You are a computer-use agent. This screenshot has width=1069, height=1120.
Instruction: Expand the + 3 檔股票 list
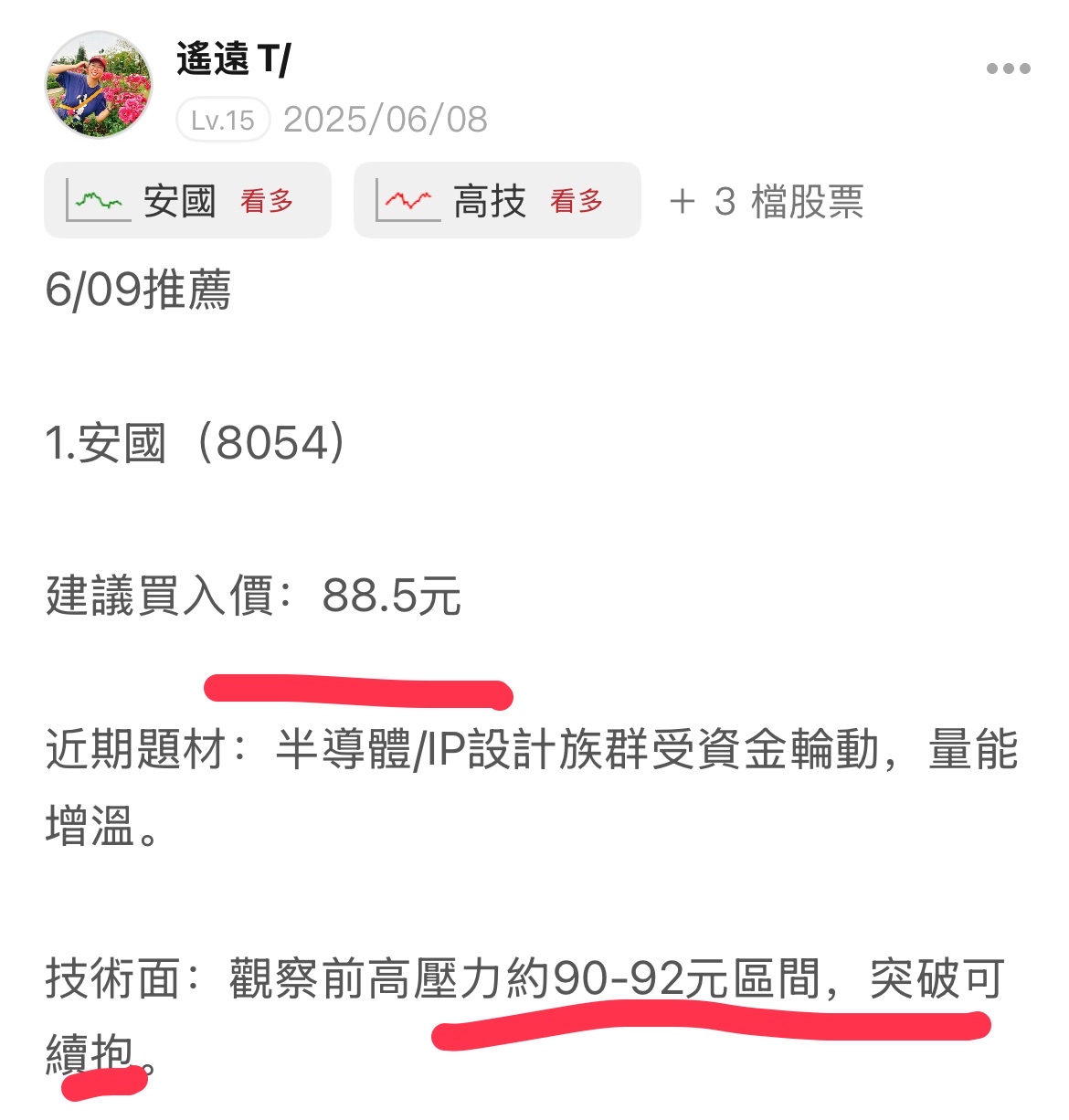click(x=766, y=202)
